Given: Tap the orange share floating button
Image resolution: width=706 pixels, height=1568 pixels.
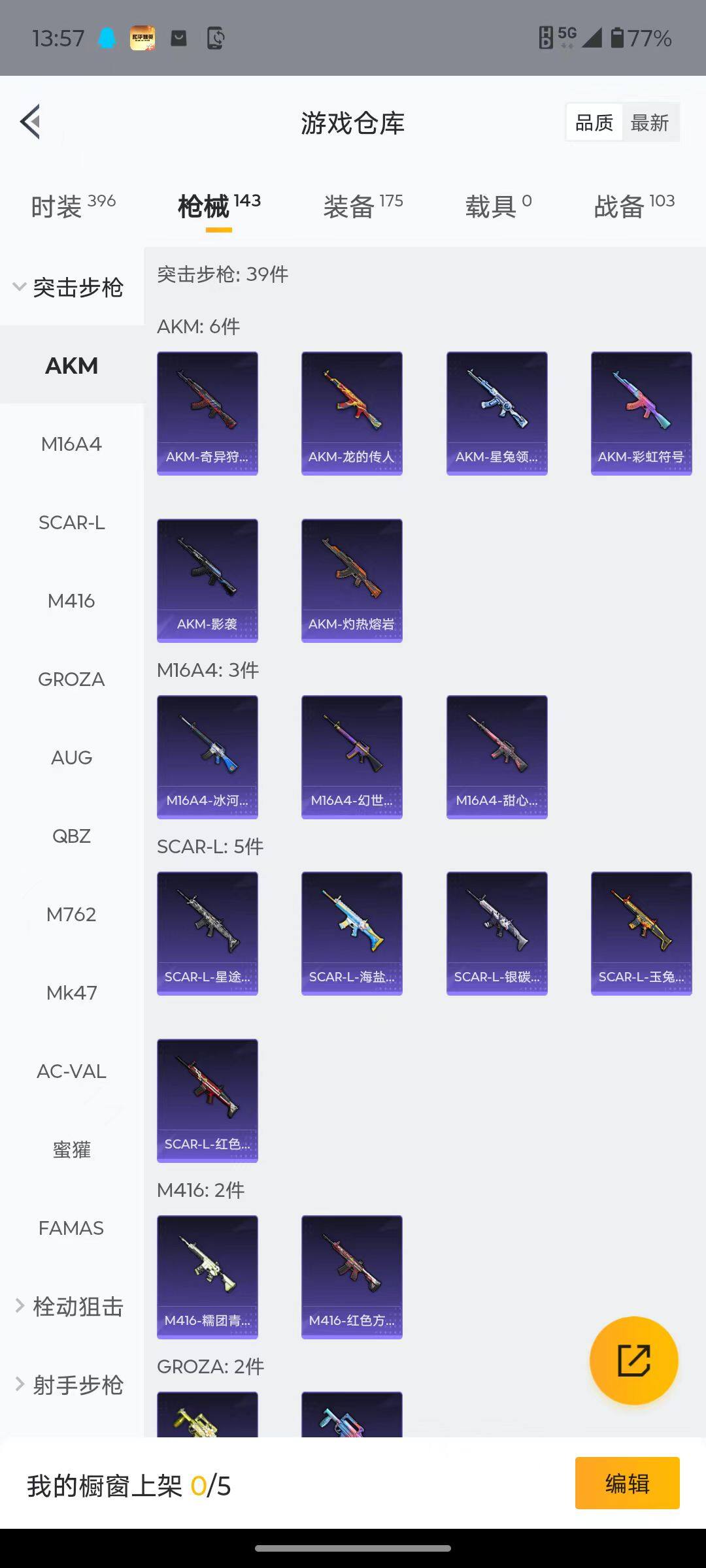Looking at the screenshot, I should click(633, 1360).
